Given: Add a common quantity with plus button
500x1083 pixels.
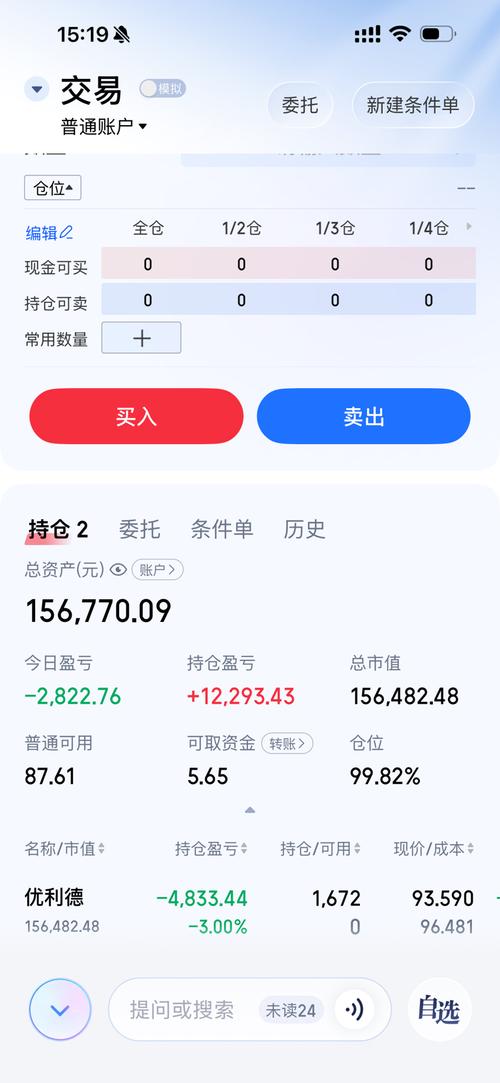Looking at the screenshot, I should pos(142,338).
